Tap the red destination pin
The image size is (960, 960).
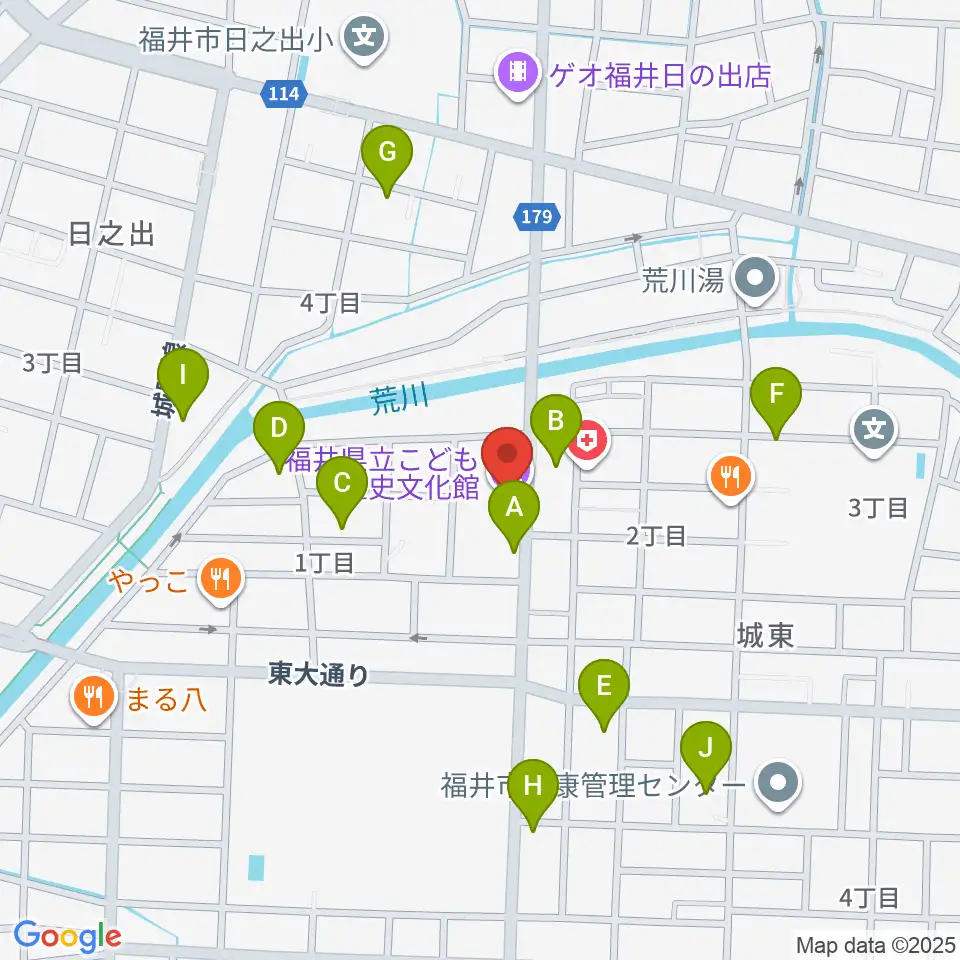[507, 456]
